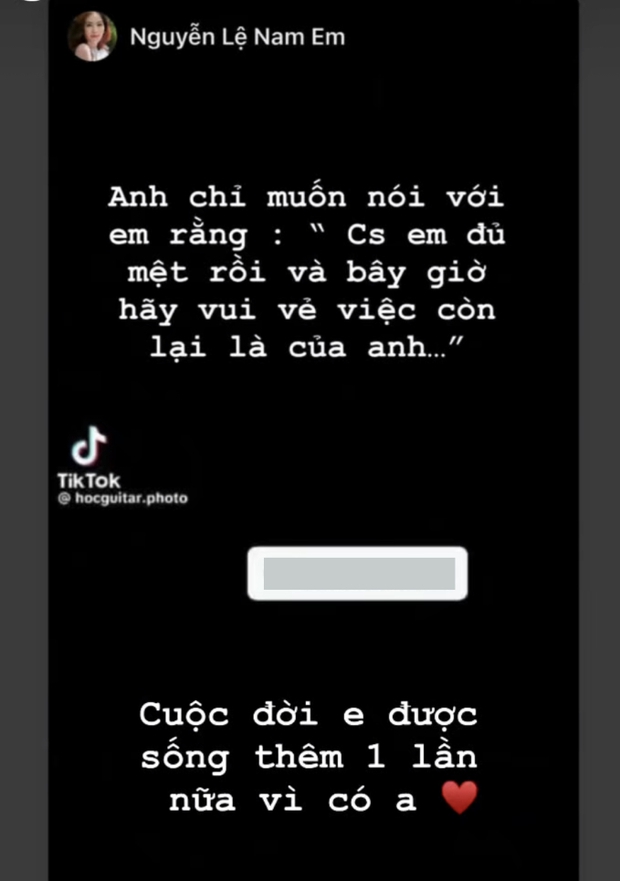Open Nguyễn Lệ Nam Em's profile picture
Image resolution: width=620 pixels, height=881 pixels.
92,37
